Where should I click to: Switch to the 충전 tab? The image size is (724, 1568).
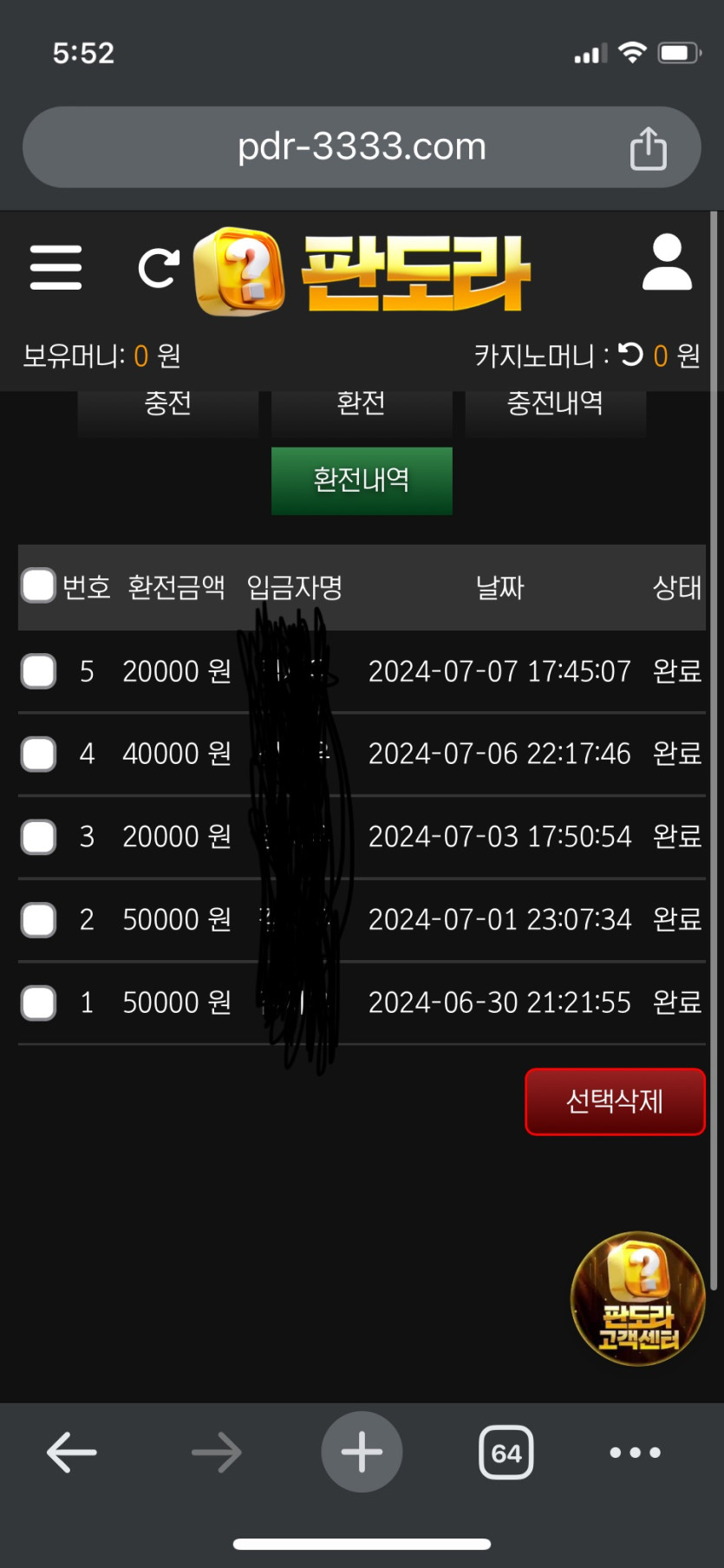click(167, 405)
